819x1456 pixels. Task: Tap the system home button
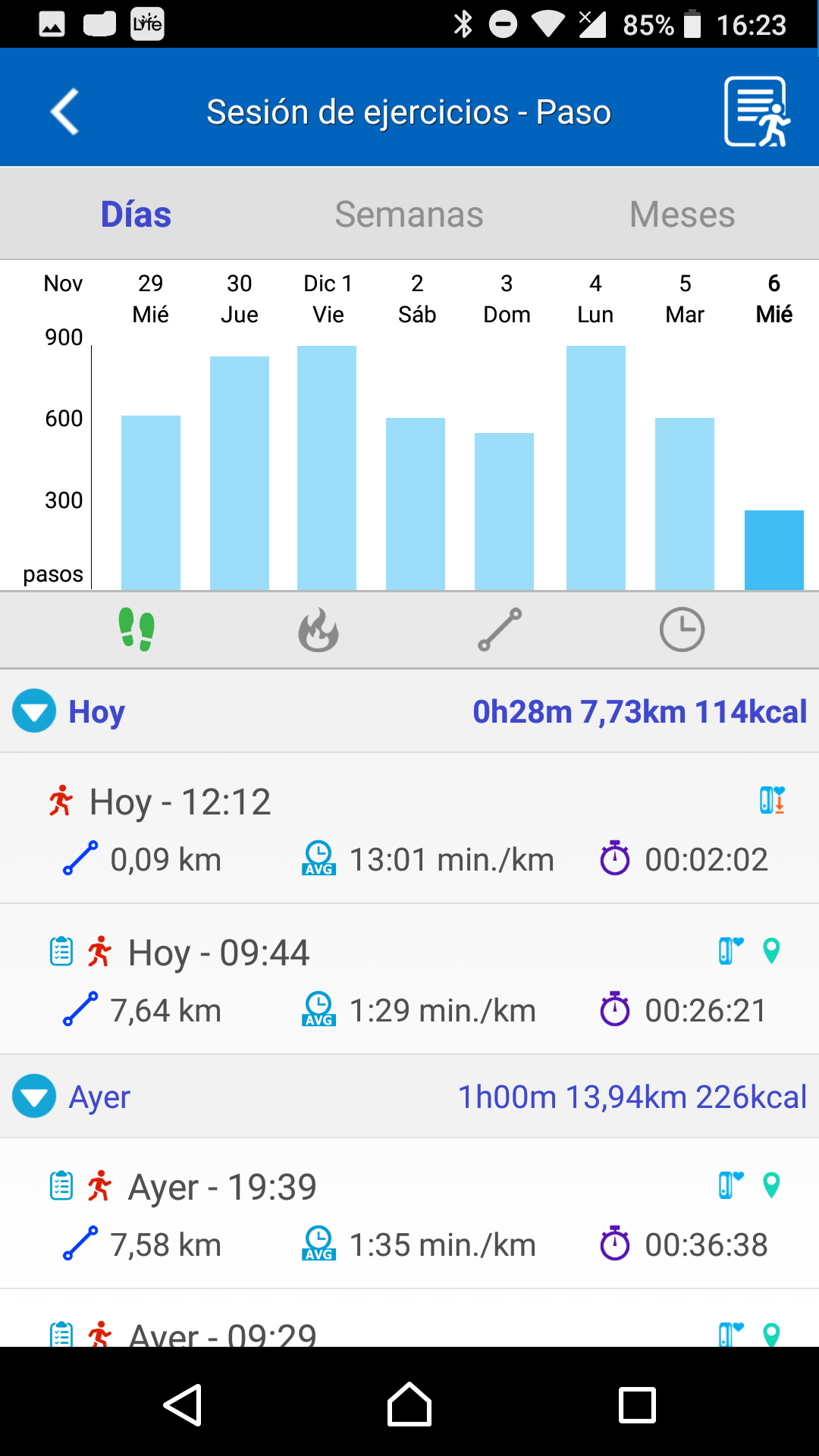point(409,1404)
